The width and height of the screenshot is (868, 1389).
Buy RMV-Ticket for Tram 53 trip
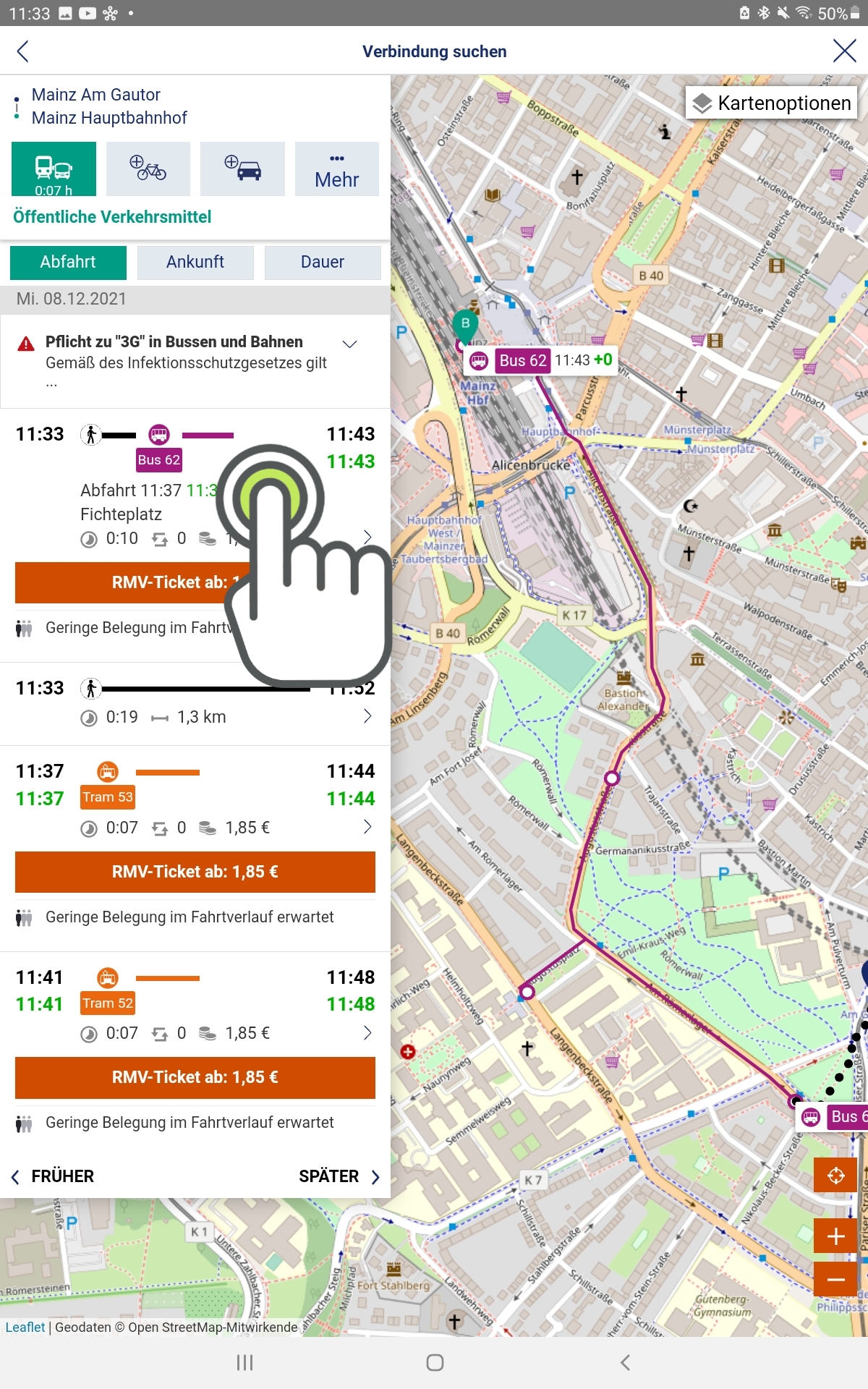[195, 872]
